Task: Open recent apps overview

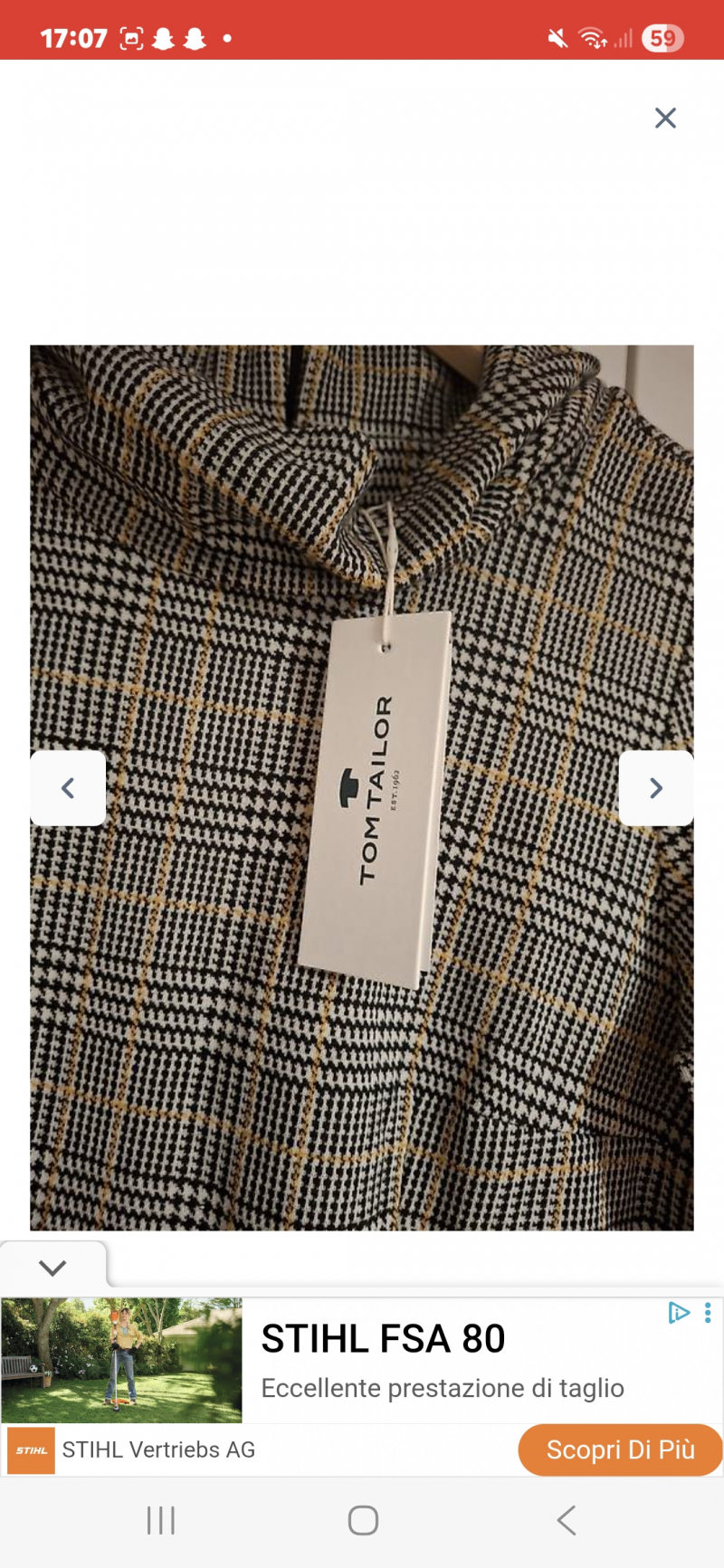Action: 161,1520
